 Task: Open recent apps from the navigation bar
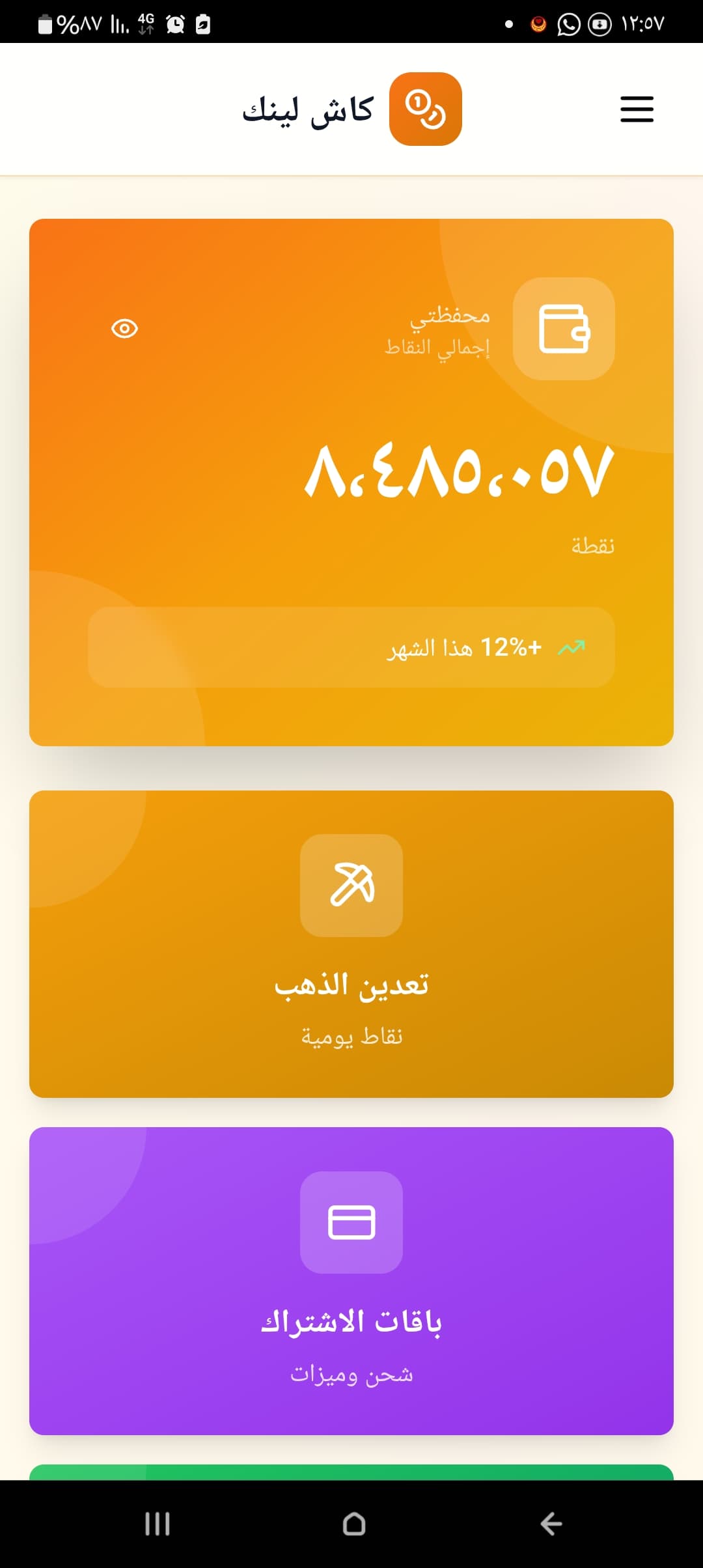158,1524
